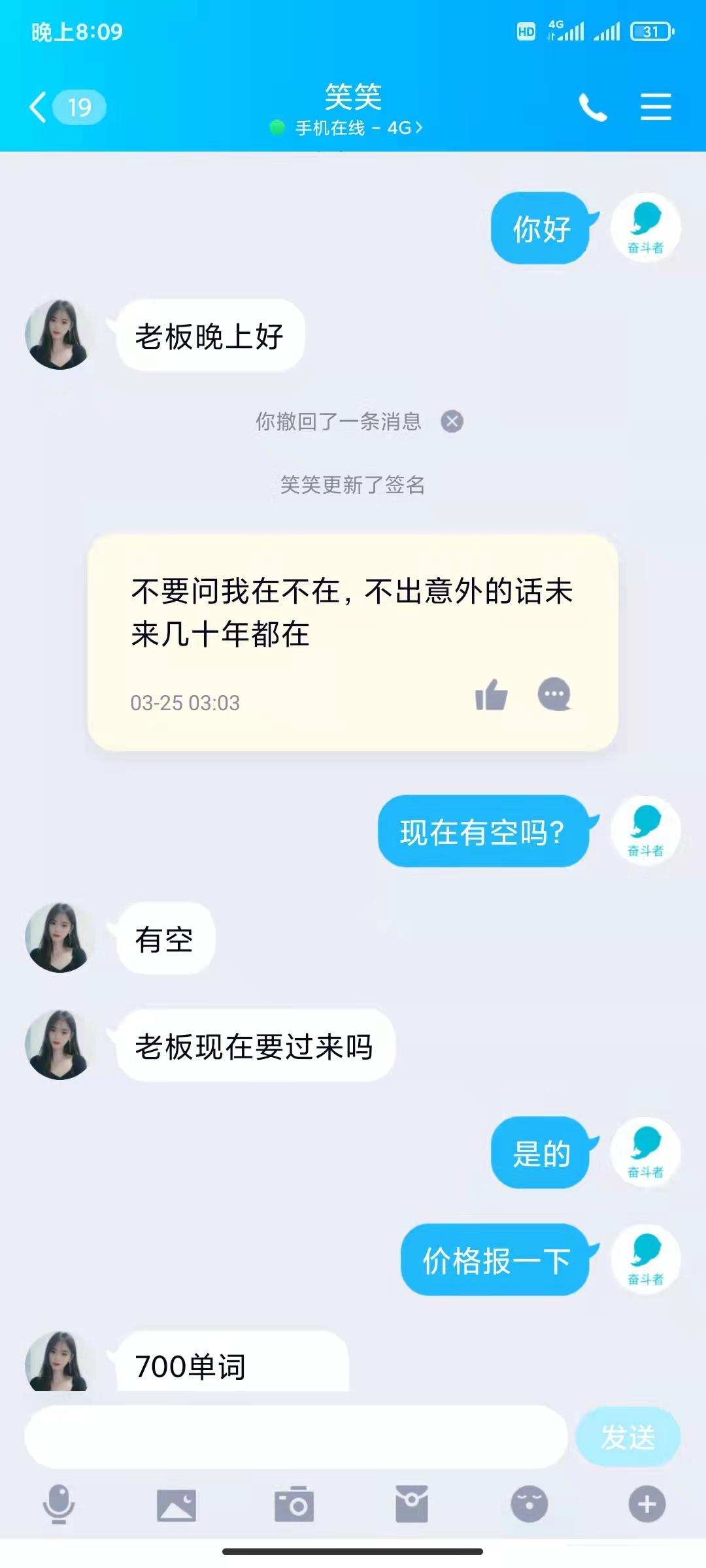Screen dimensions: 706x1568
Task: Send a red packet
Action: 412,1504
